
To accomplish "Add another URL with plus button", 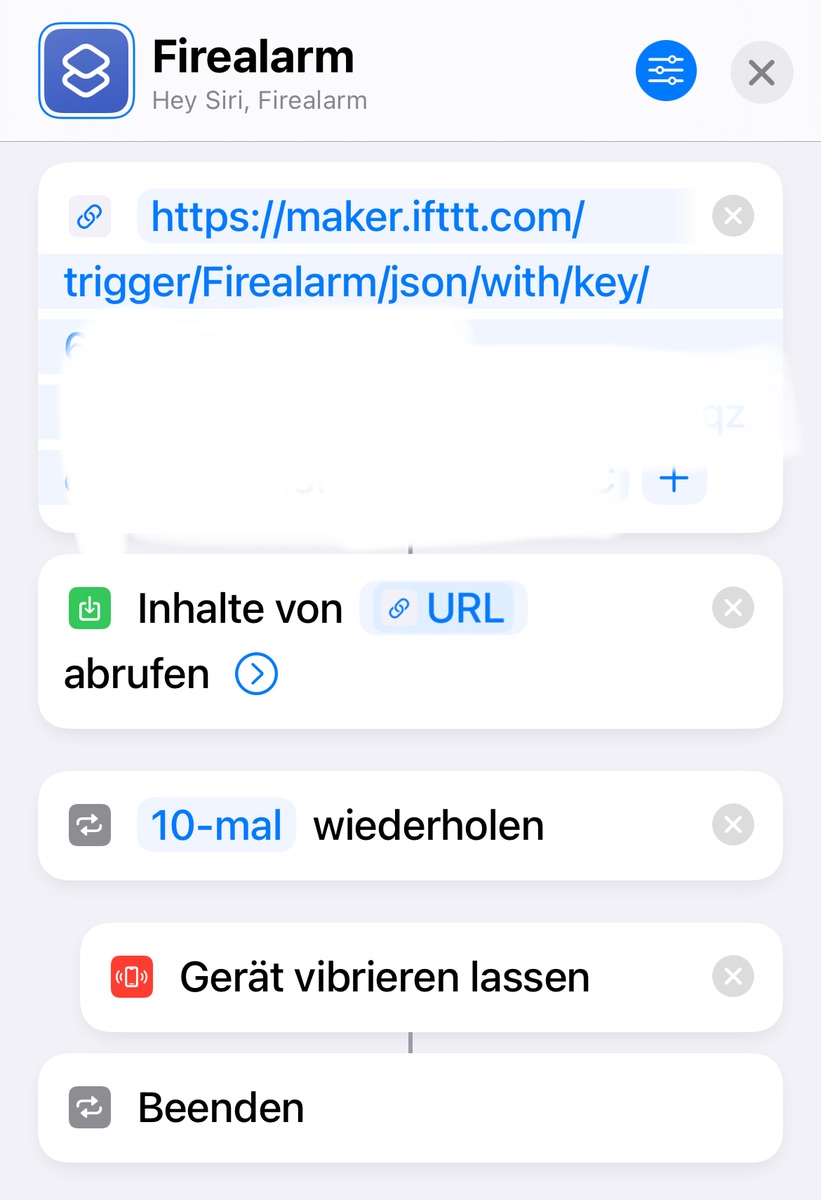I will 674,480.
